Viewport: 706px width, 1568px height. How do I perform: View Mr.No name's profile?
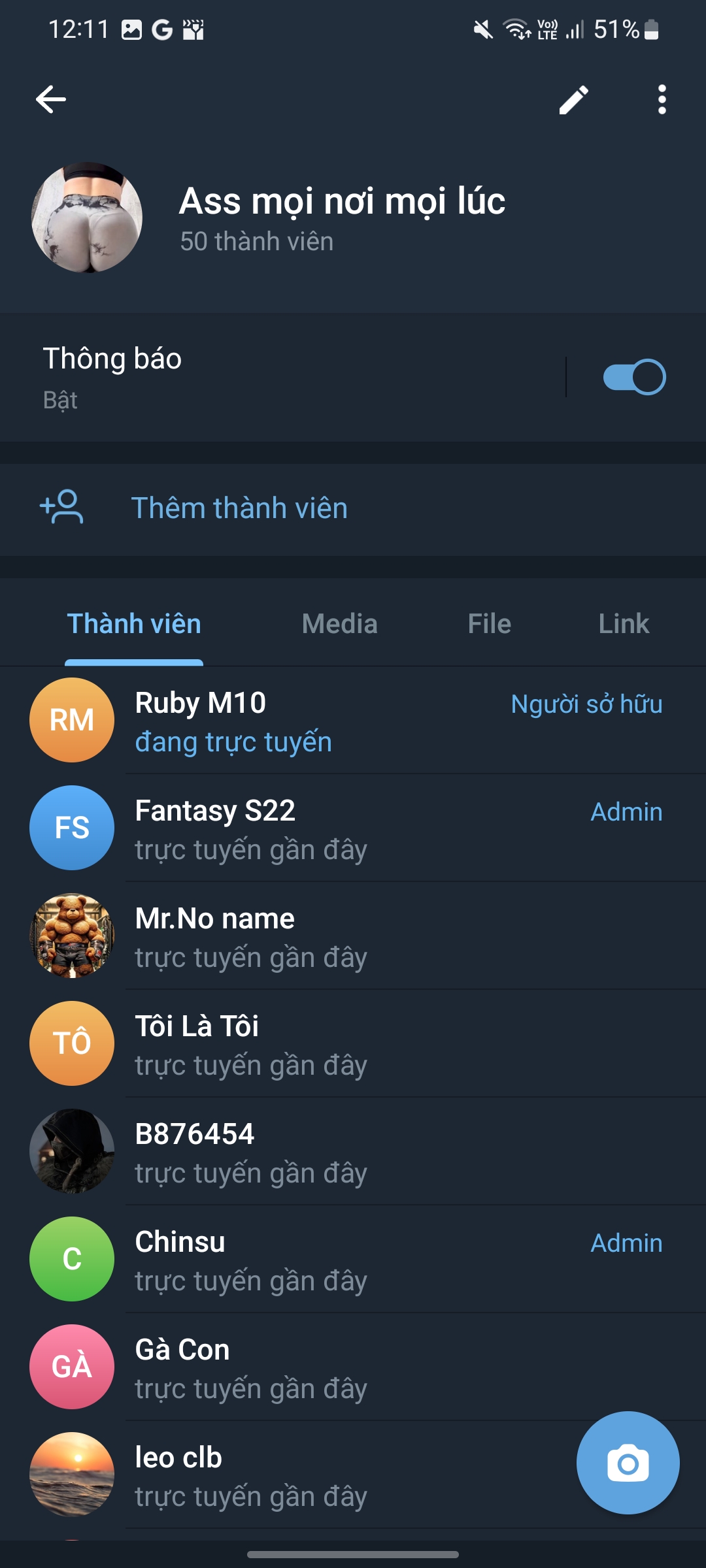click(294, 936)
